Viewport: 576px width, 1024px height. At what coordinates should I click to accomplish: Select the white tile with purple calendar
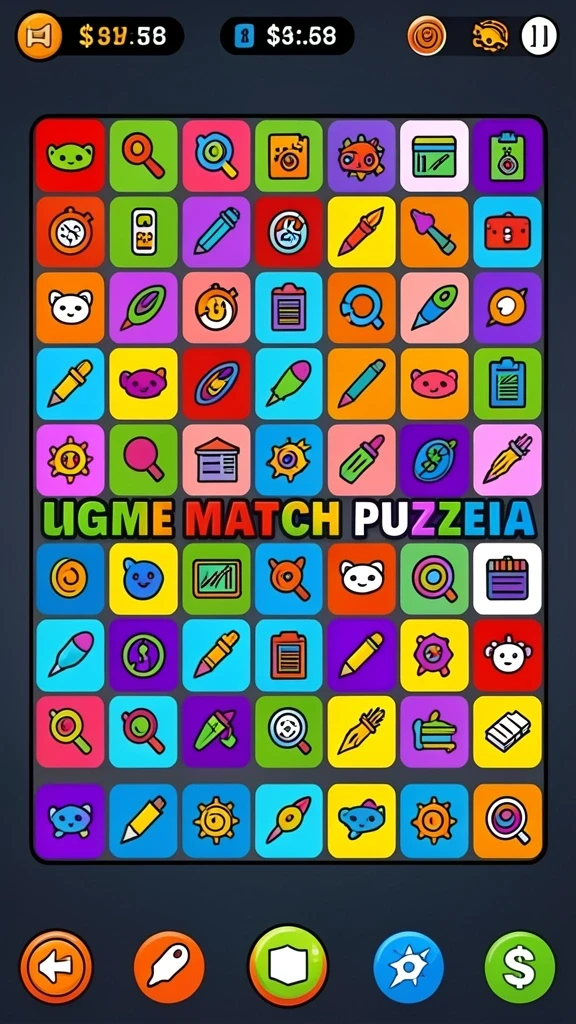tap(507, 579)
